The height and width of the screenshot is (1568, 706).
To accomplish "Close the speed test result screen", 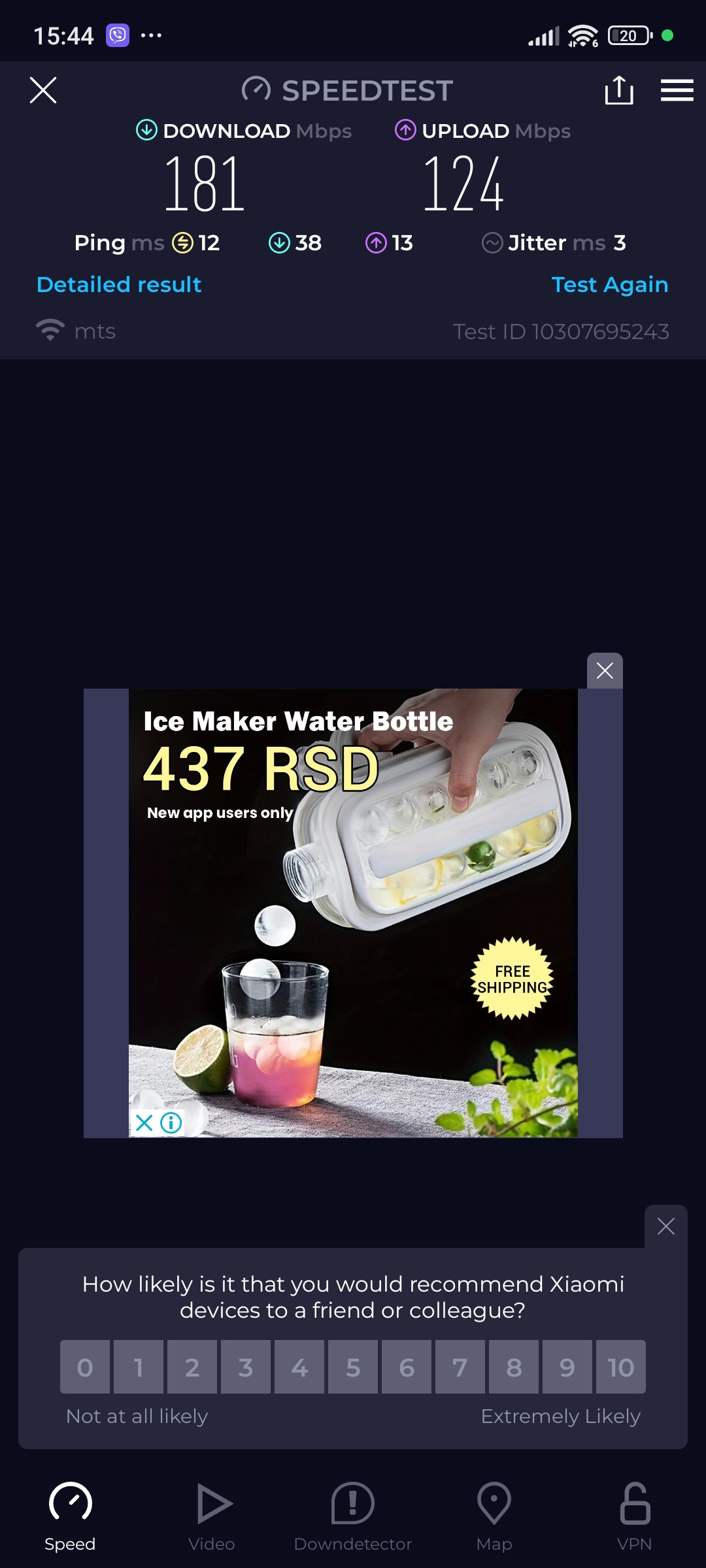I will tap(43, 90).
